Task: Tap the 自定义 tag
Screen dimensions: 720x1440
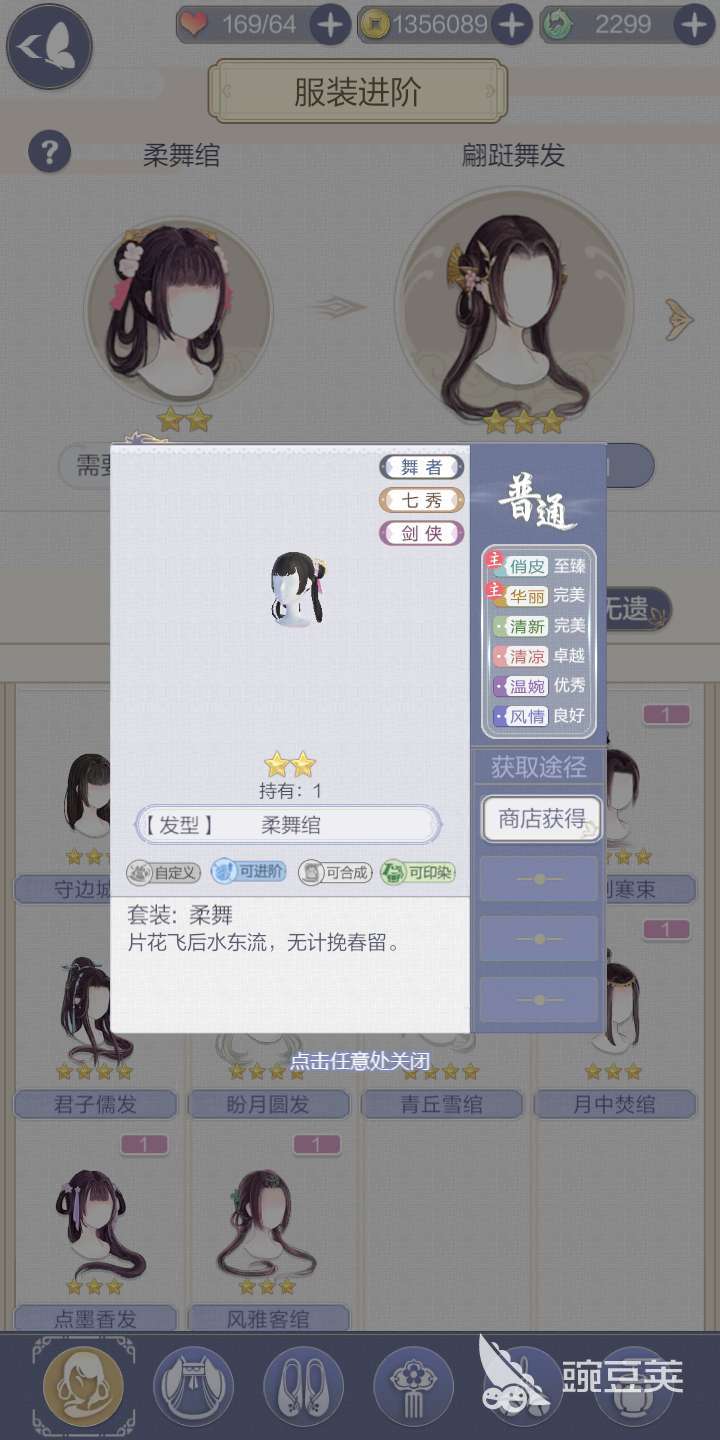Action: (165, 872)
